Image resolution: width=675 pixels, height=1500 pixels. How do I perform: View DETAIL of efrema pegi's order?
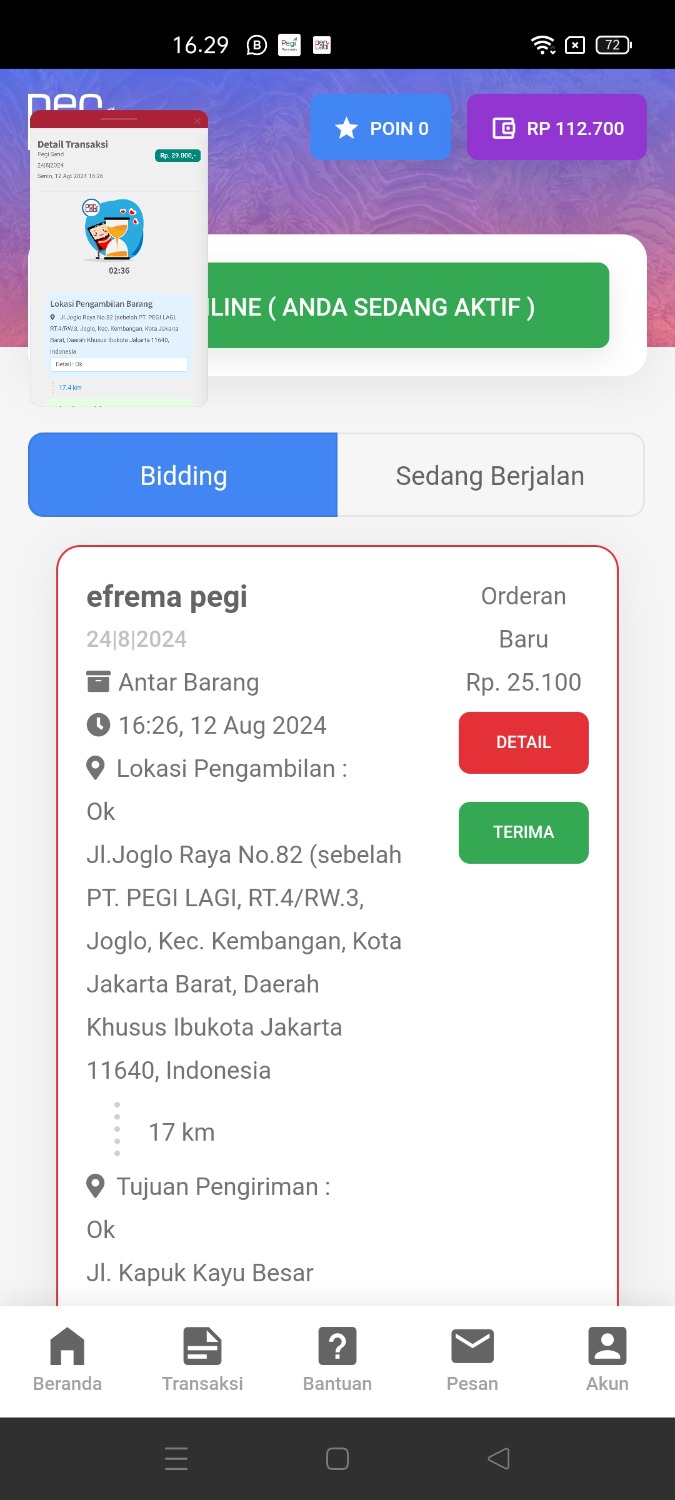pyautogui.click(x=523, y=742)
